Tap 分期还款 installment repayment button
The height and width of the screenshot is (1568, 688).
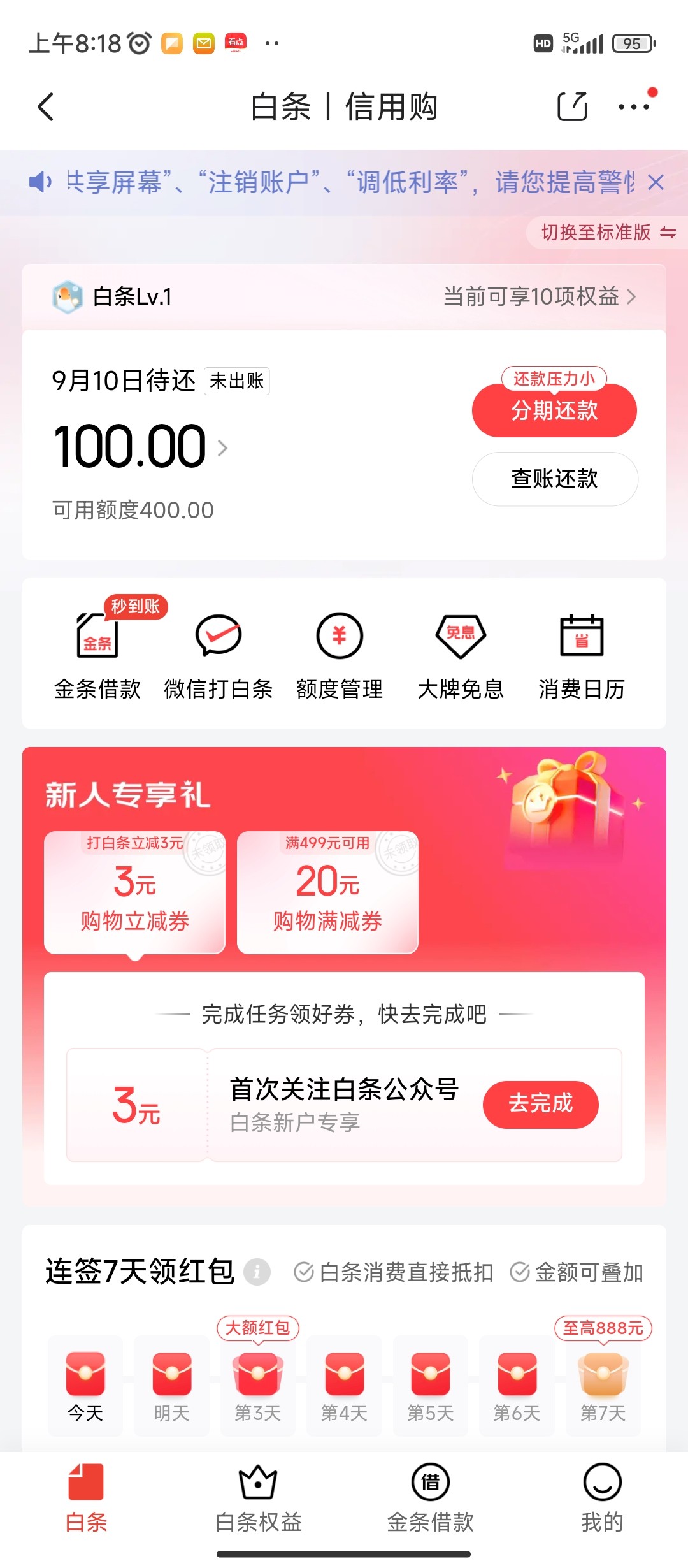tap(554, 410)
